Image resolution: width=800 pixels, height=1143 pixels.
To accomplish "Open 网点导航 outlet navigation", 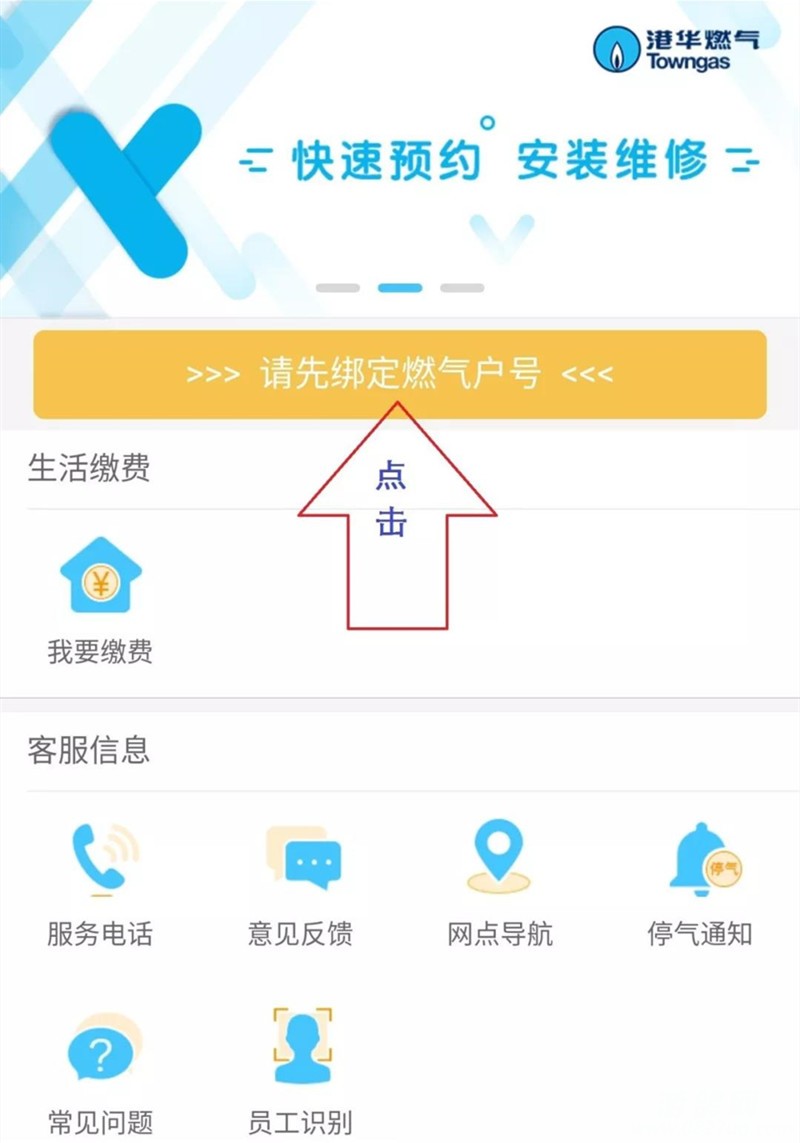I will [x=499, y=882].
